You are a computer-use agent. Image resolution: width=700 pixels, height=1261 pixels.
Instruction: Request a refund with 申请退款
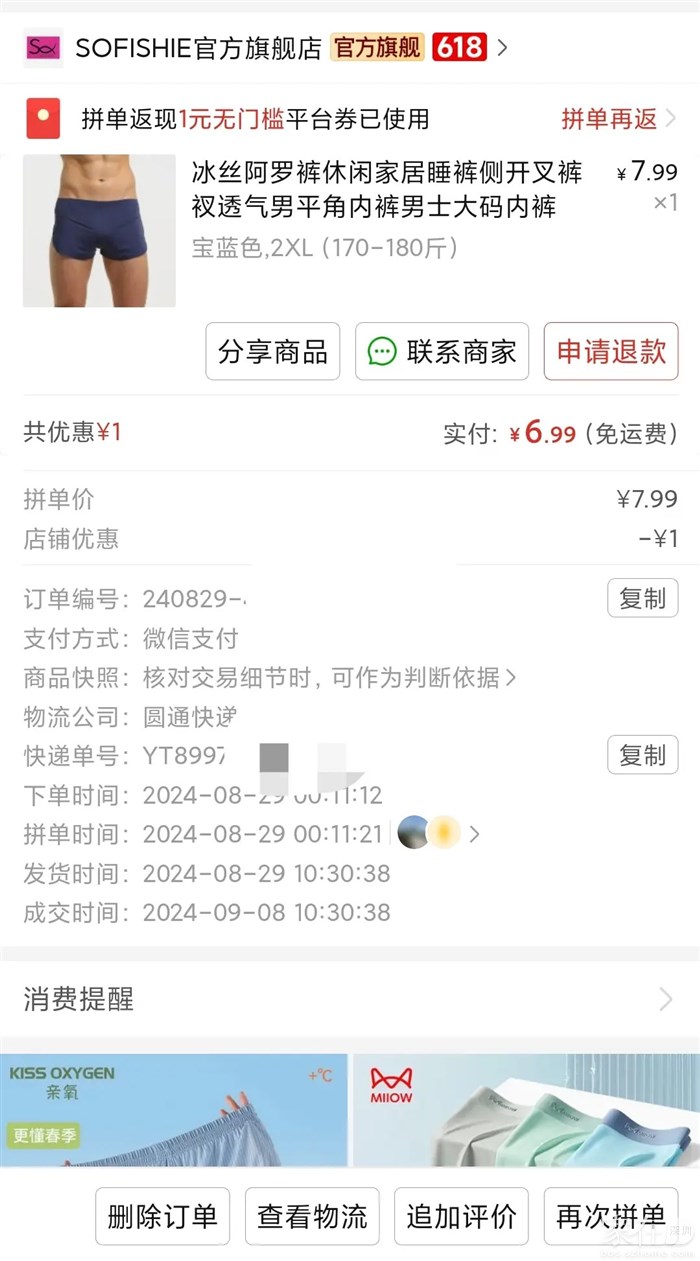[x=611, y=351]
